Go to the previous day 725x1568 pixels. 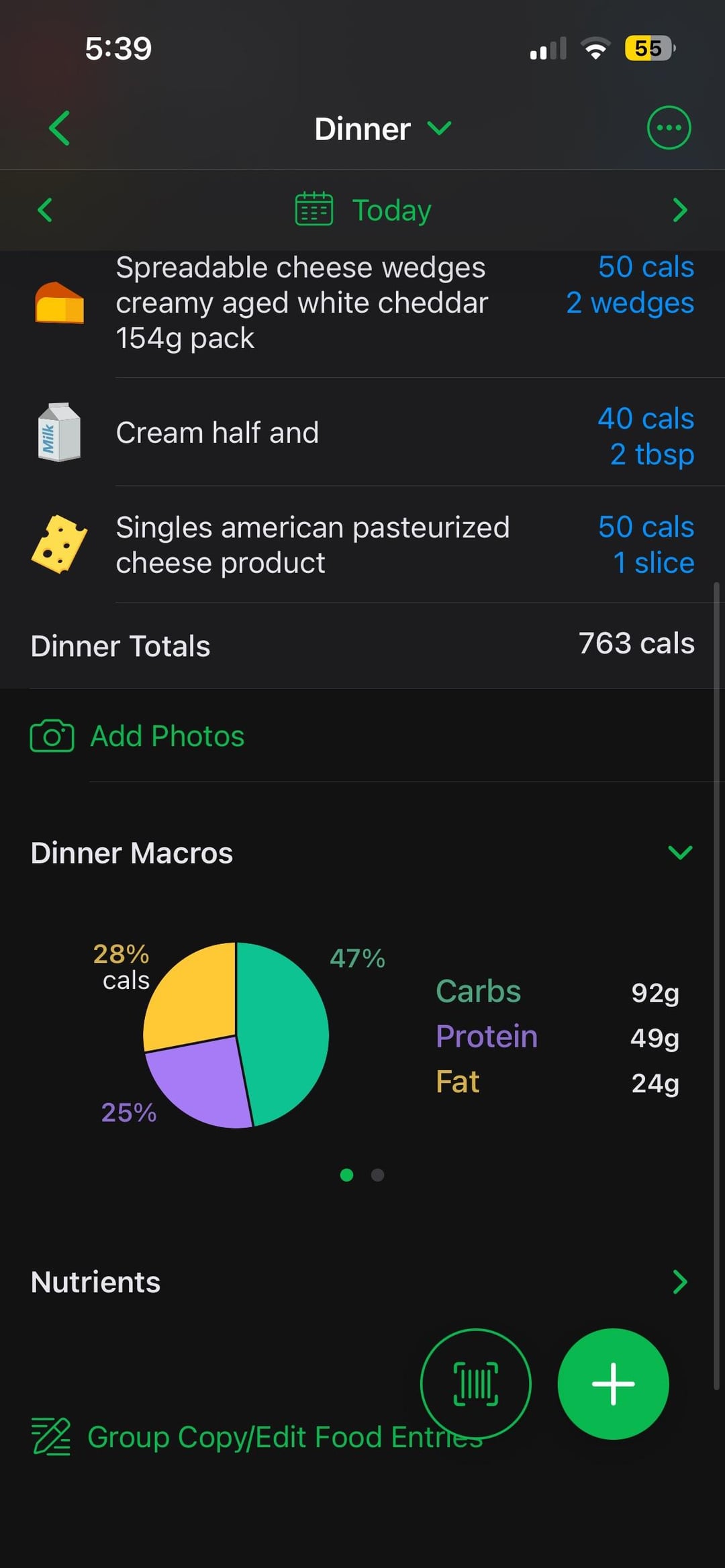pyautogui.click(x=45, y=210)
